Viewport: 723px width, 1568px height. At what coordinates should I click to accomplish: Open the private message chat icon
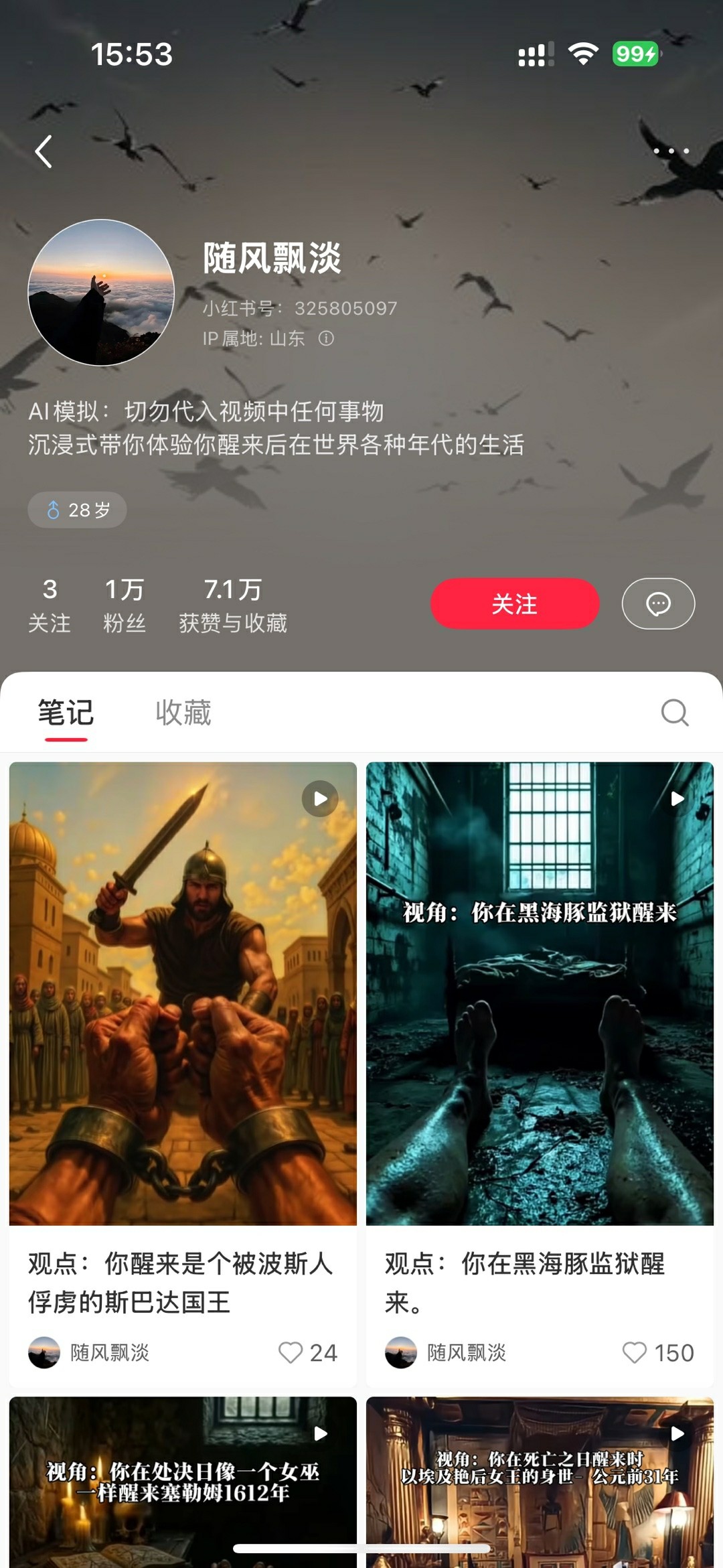coord(658,603)
